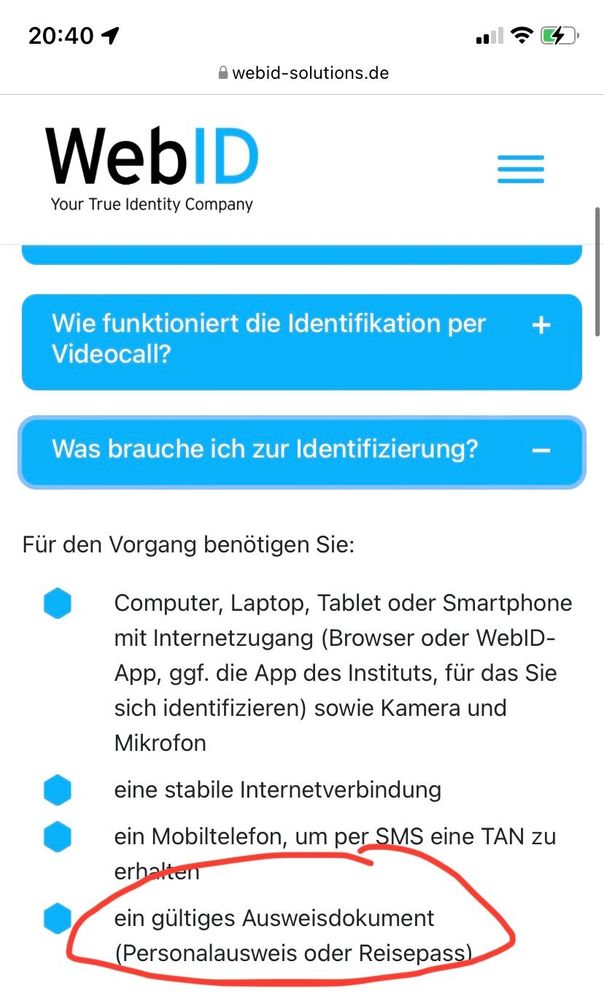
Task: Open the WebID logo homepage link
Action: tap(152, 168)
